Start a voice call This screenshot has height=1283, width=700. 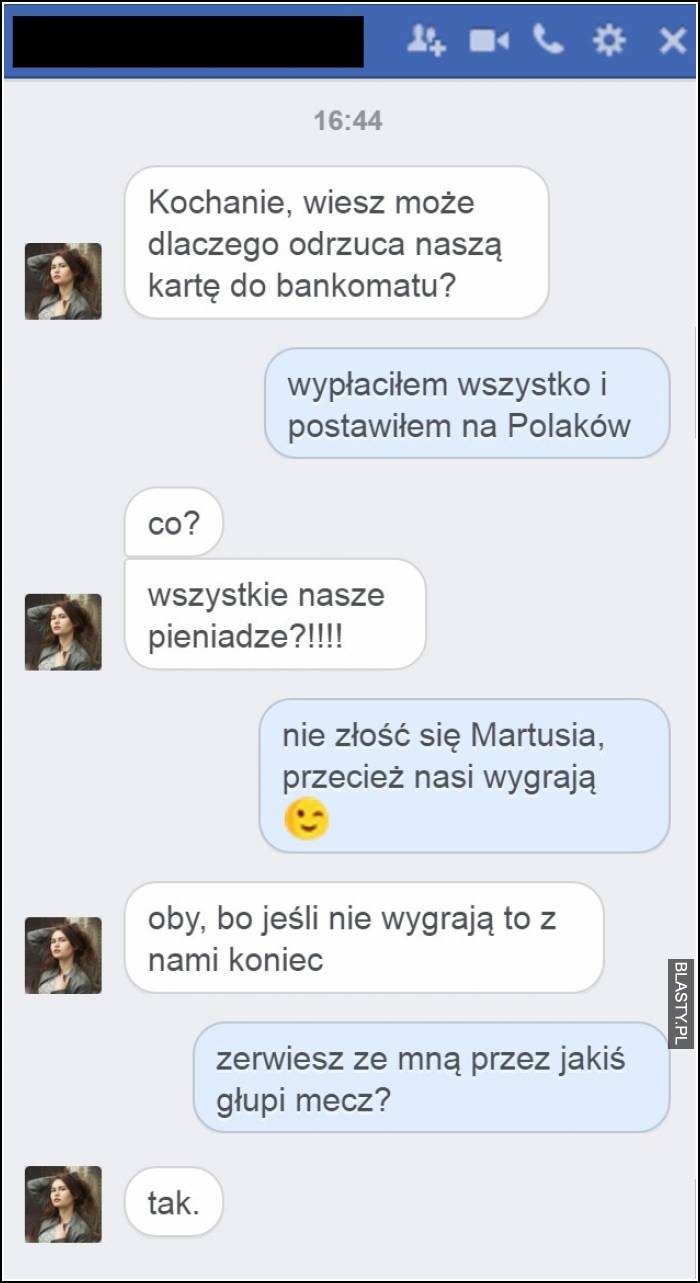548,40
